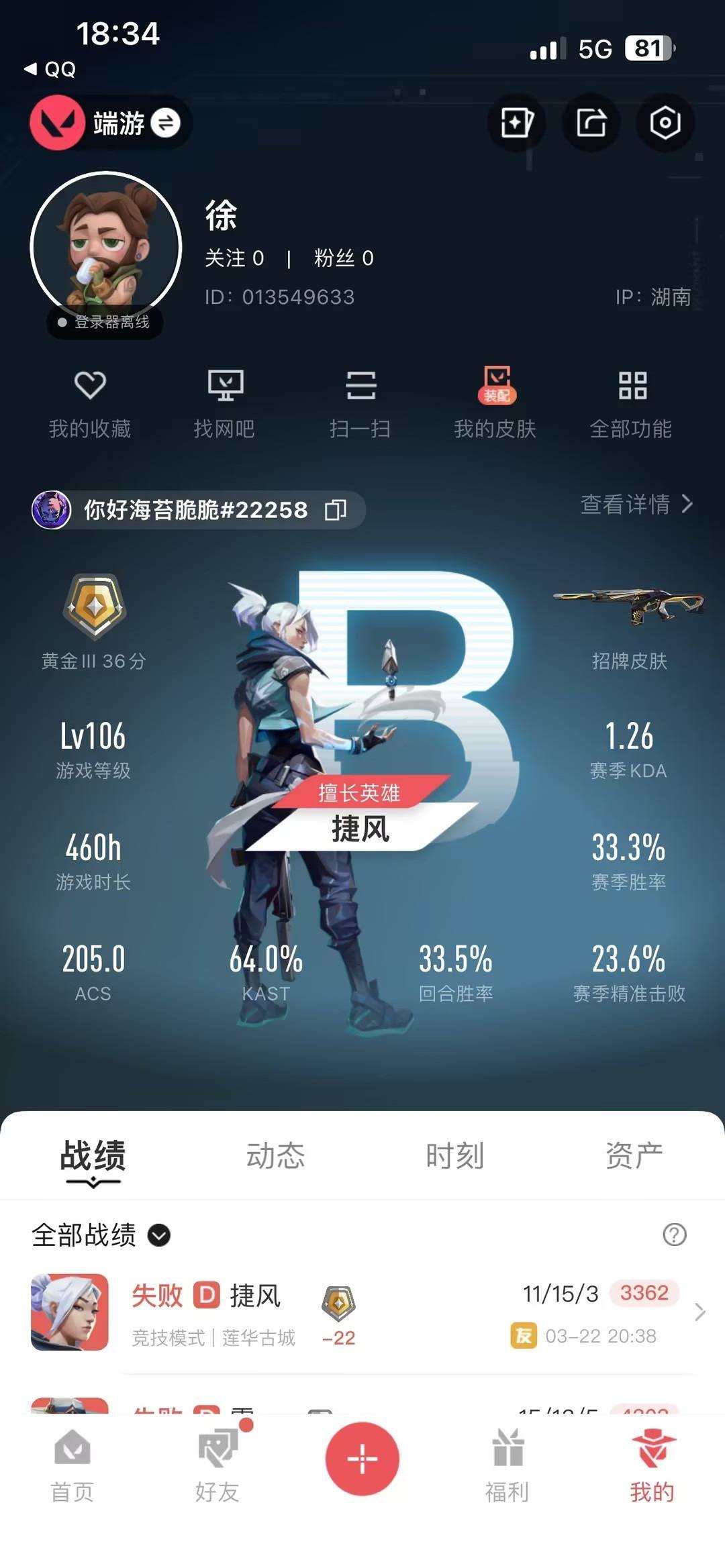725x1568 pixels.
Task: Copy the Riot ID 你好海苔脆脆#22258
Action: (336, 510)
